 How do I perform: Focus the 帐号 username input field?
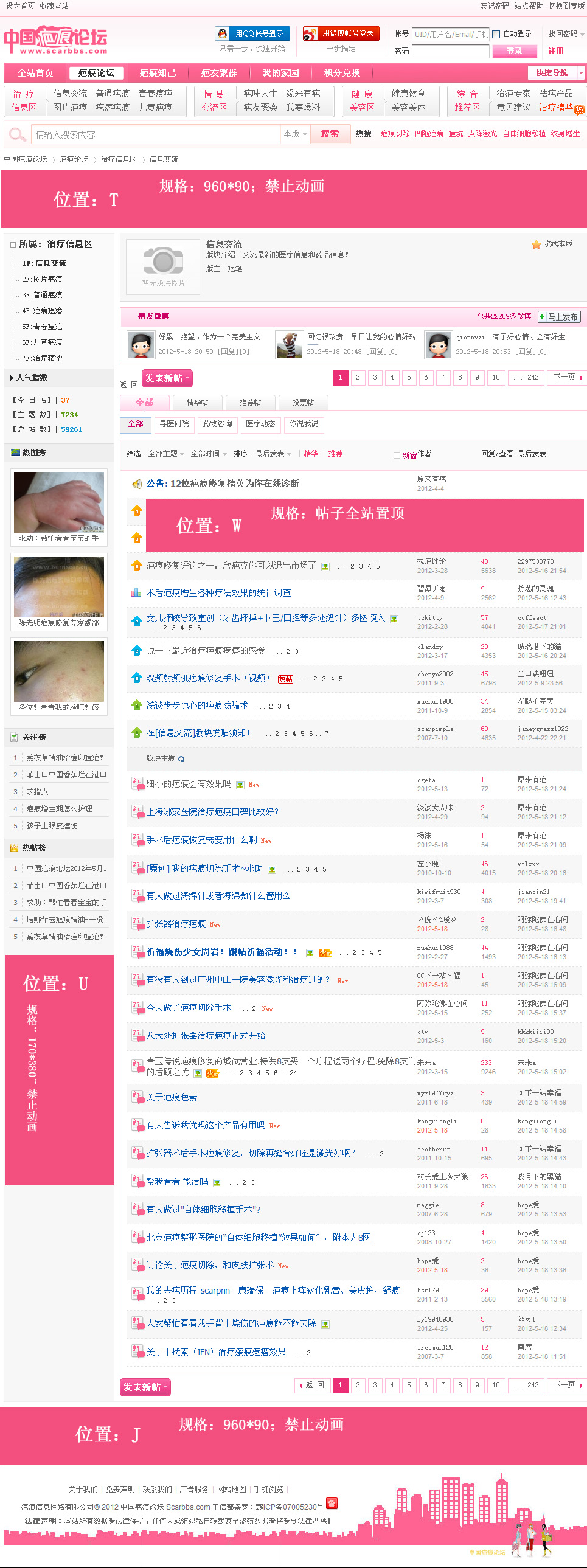[x=450, y=34]
